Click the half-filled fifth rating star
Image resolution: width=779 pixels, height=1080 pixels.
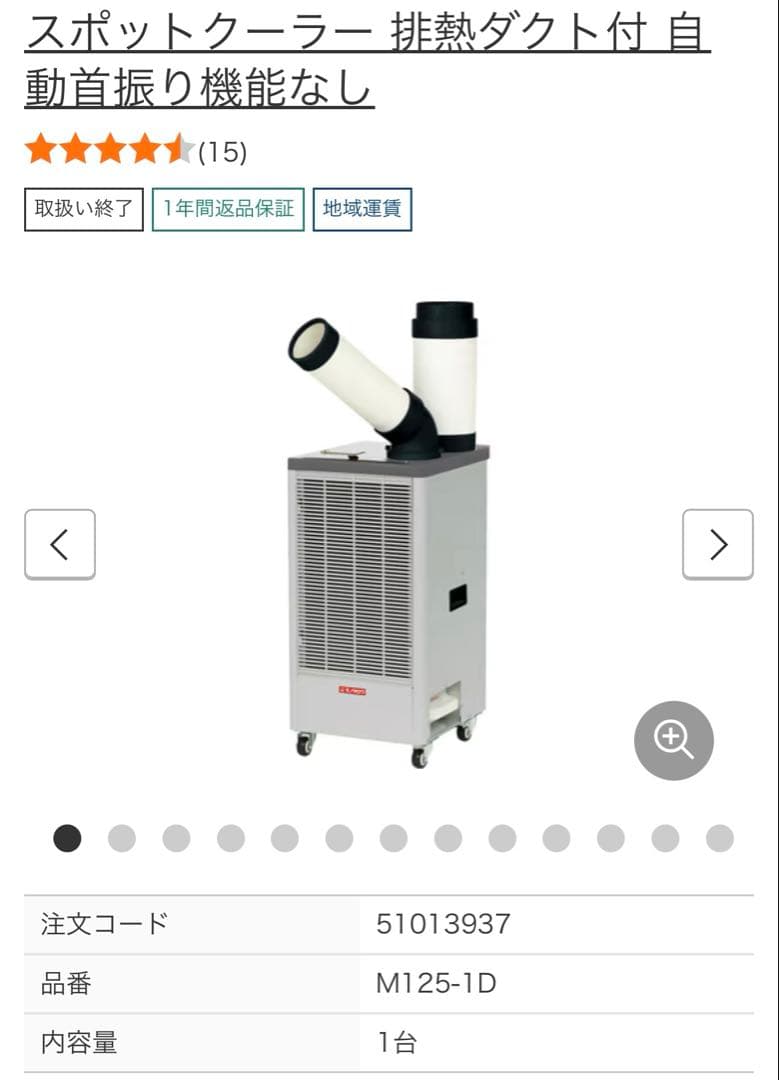click(177, 148)
